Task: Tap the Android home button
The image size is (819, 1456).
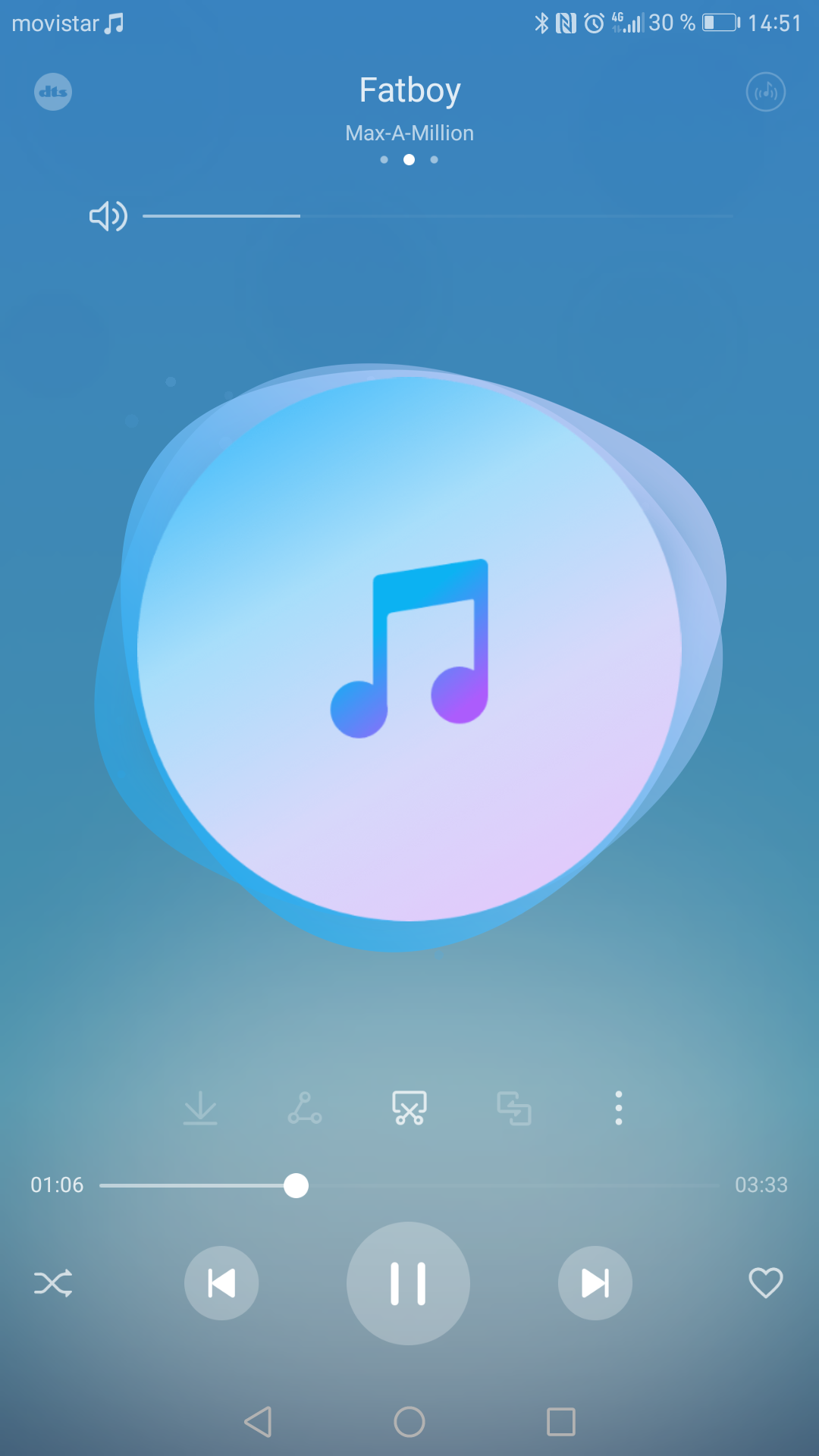Action: coord(408,1423)
